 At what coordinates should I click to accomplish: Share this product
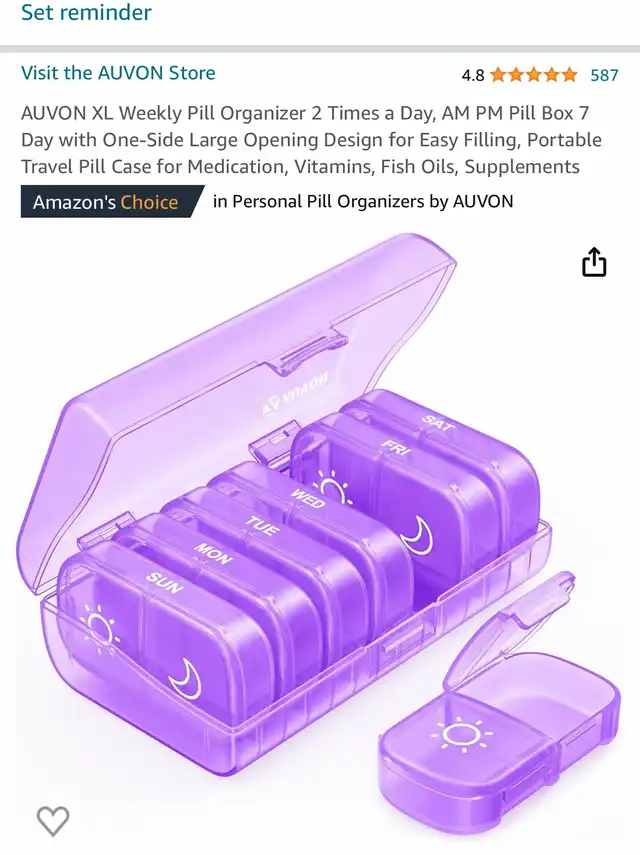pos(594,262)
